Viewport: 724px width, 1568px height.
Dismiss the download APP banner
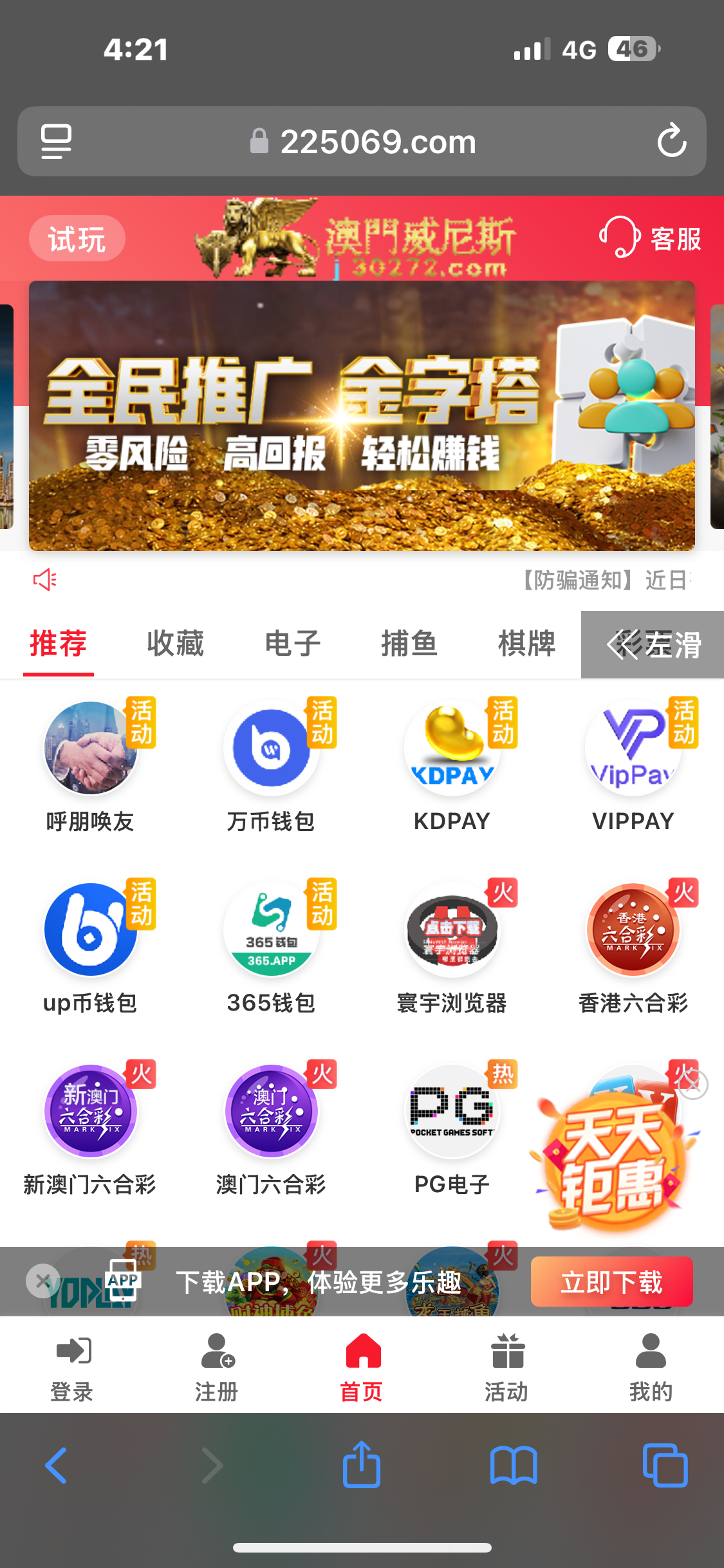(x=42, y=1281)
